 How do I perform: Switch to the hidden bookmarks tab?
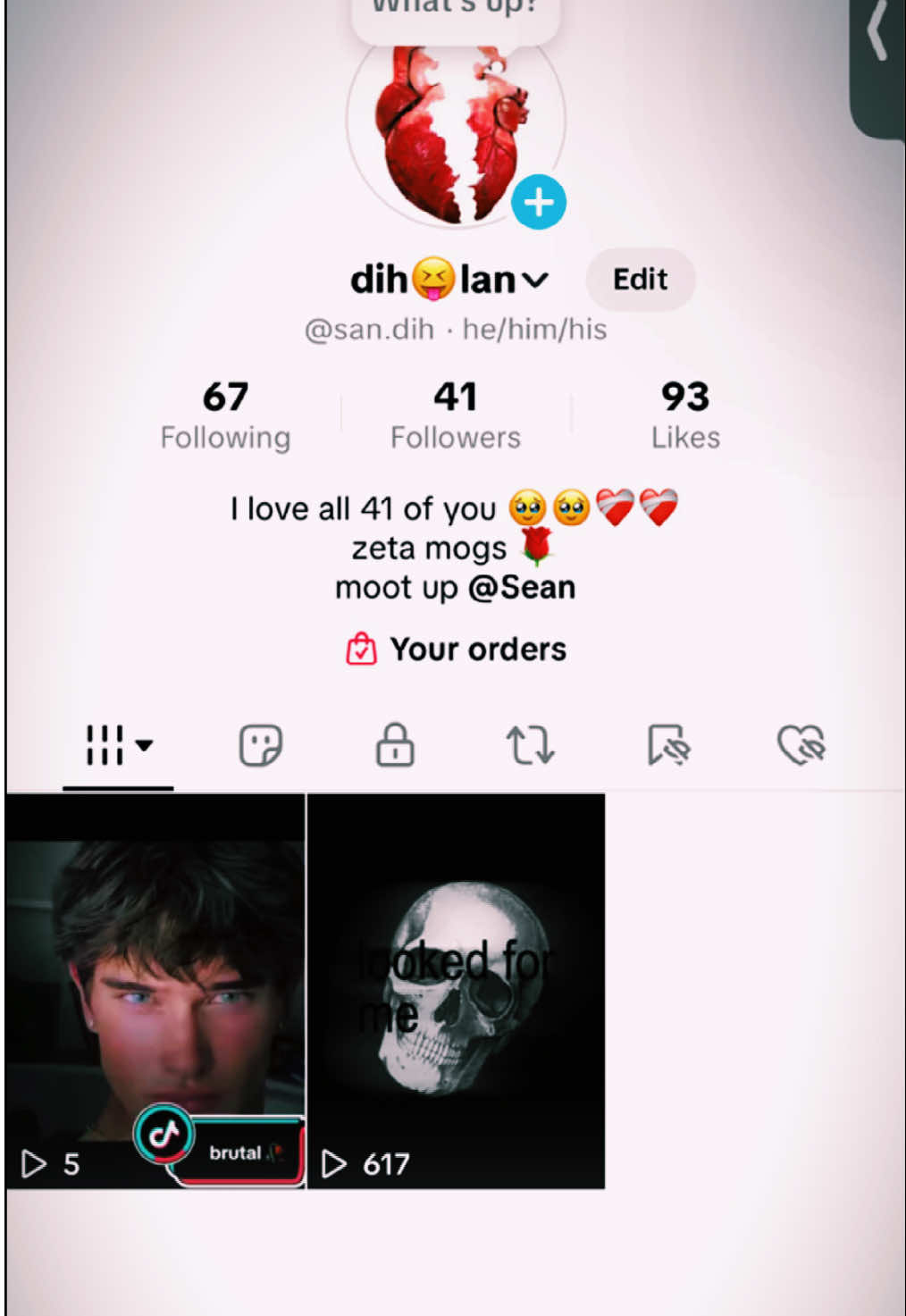click(x=667, y=745)
